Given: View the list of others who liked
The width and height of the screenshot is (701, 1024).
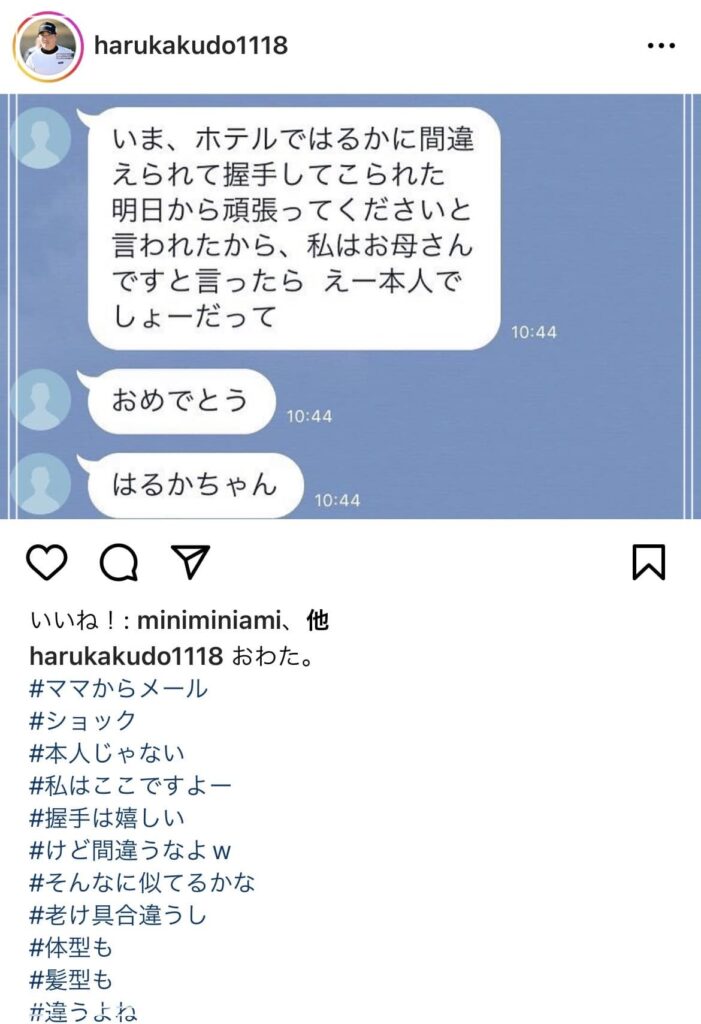Looking at the screenshot, I should click(316, 621).
